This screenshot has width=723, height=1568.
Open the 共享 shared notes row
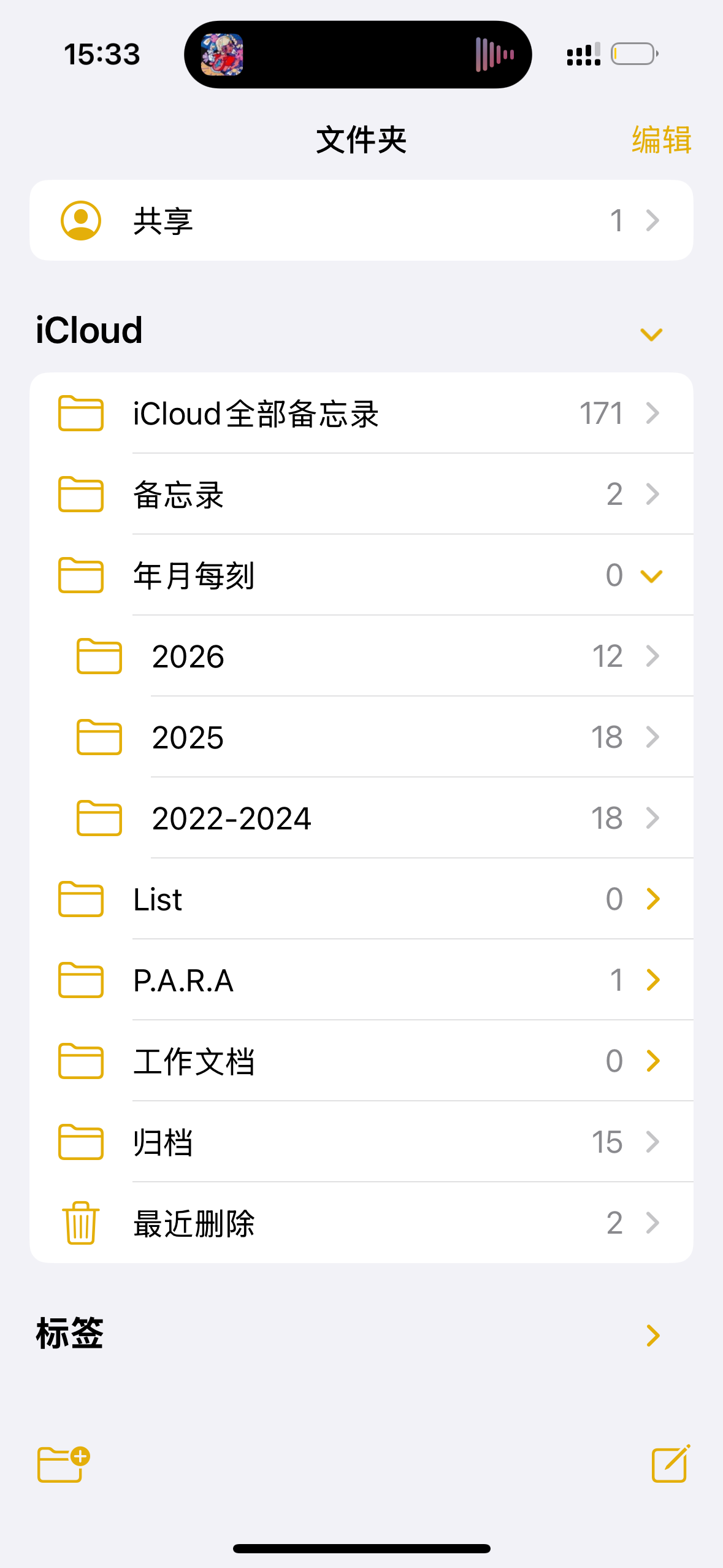tap(361, 220)
